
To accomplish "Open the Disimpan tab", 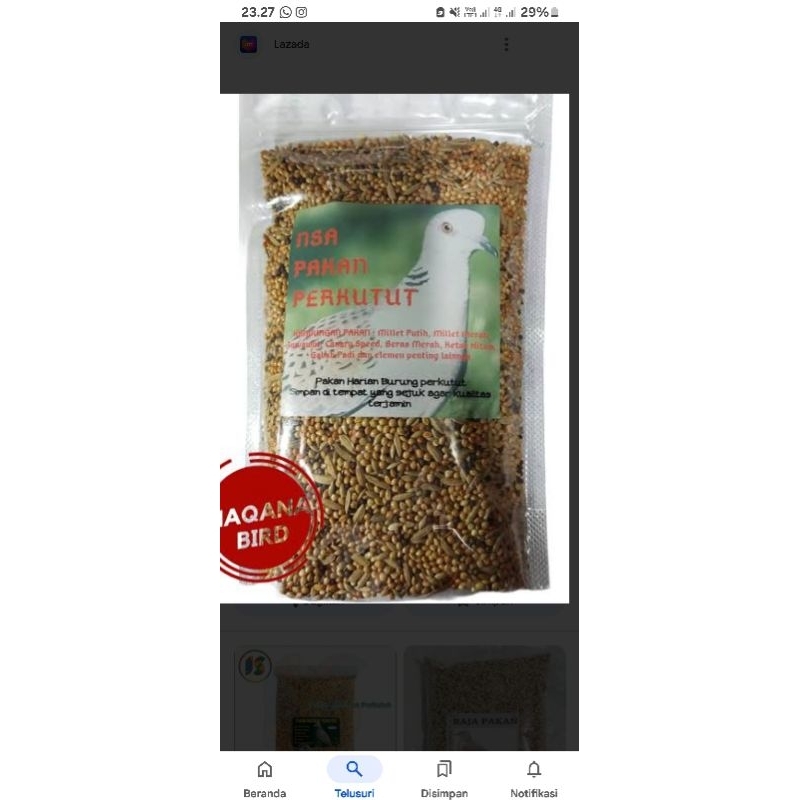I will (x=444, y=779).
